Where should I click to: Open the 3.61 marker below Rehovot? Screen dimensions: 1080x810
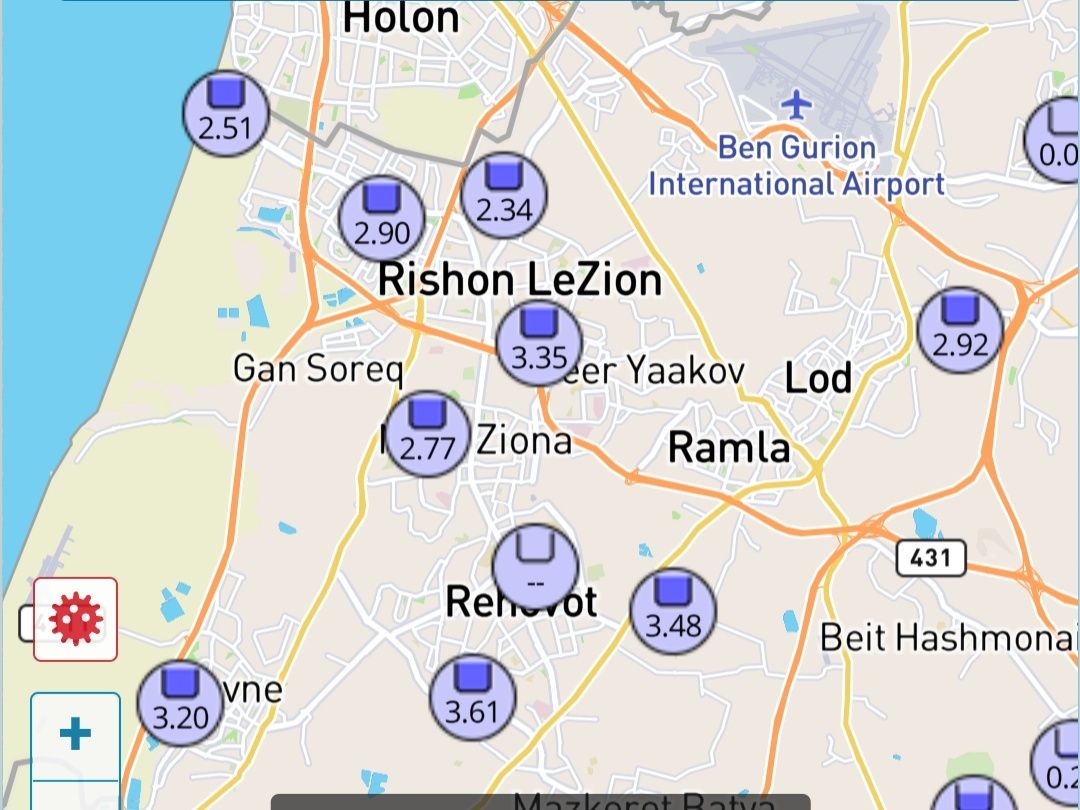click(472, 698)
